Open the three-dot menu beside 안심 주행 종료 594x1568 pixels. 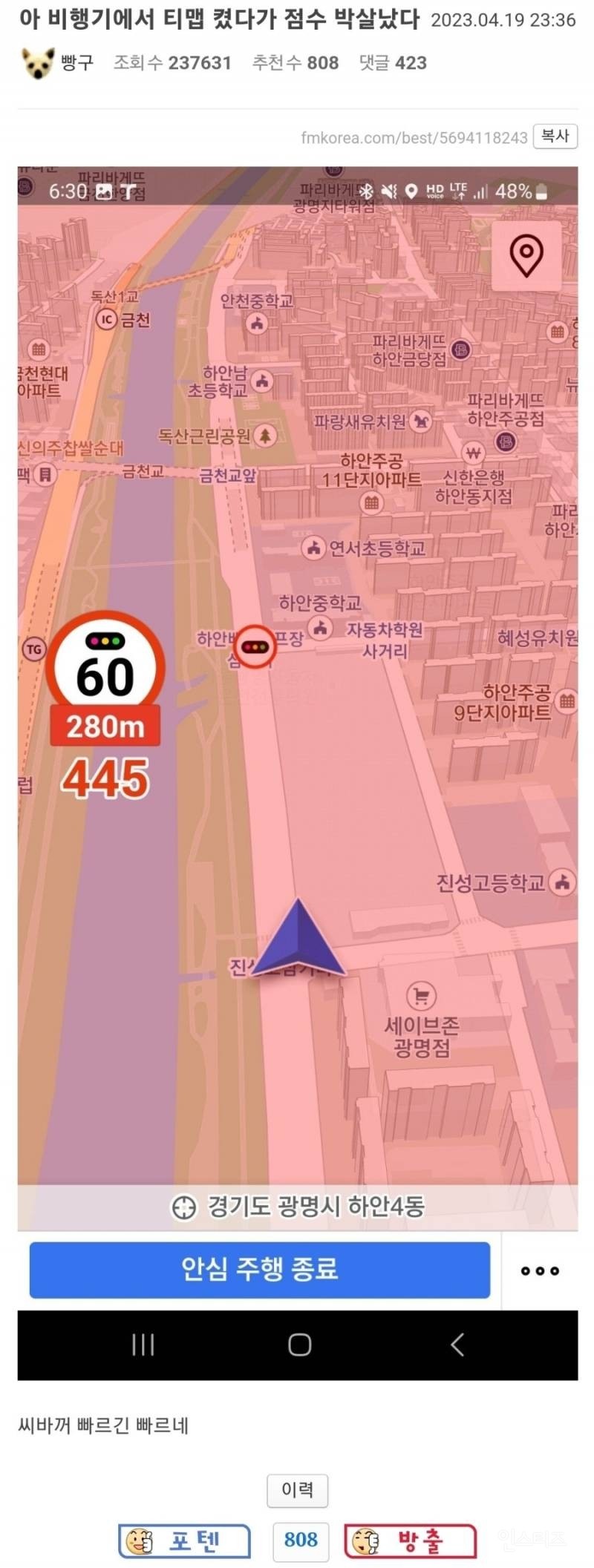pyautogui.click(x=540, y=1270)
